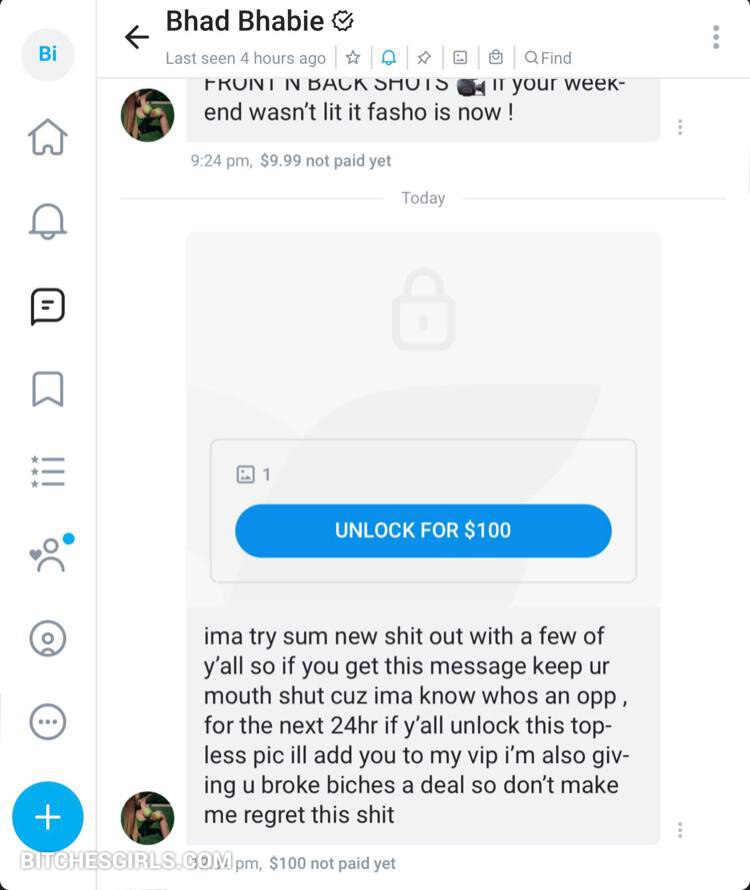Create a new post with plus
Viewport: 750px width, 890px height.
[48, 817]
